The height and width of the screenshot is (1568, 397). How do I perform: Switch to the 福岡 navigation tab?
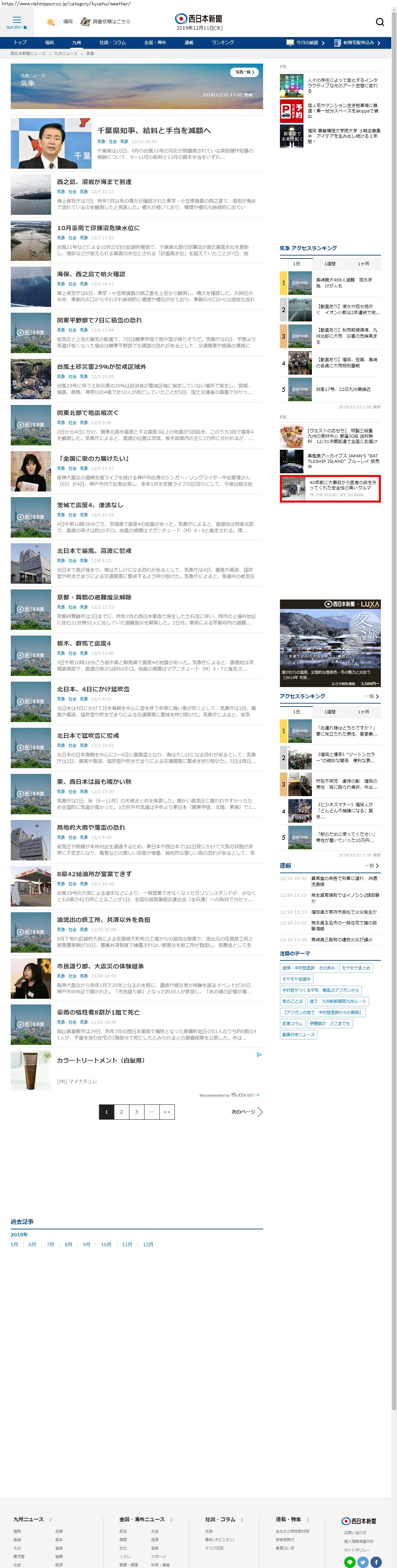click(x=49, y=43)
